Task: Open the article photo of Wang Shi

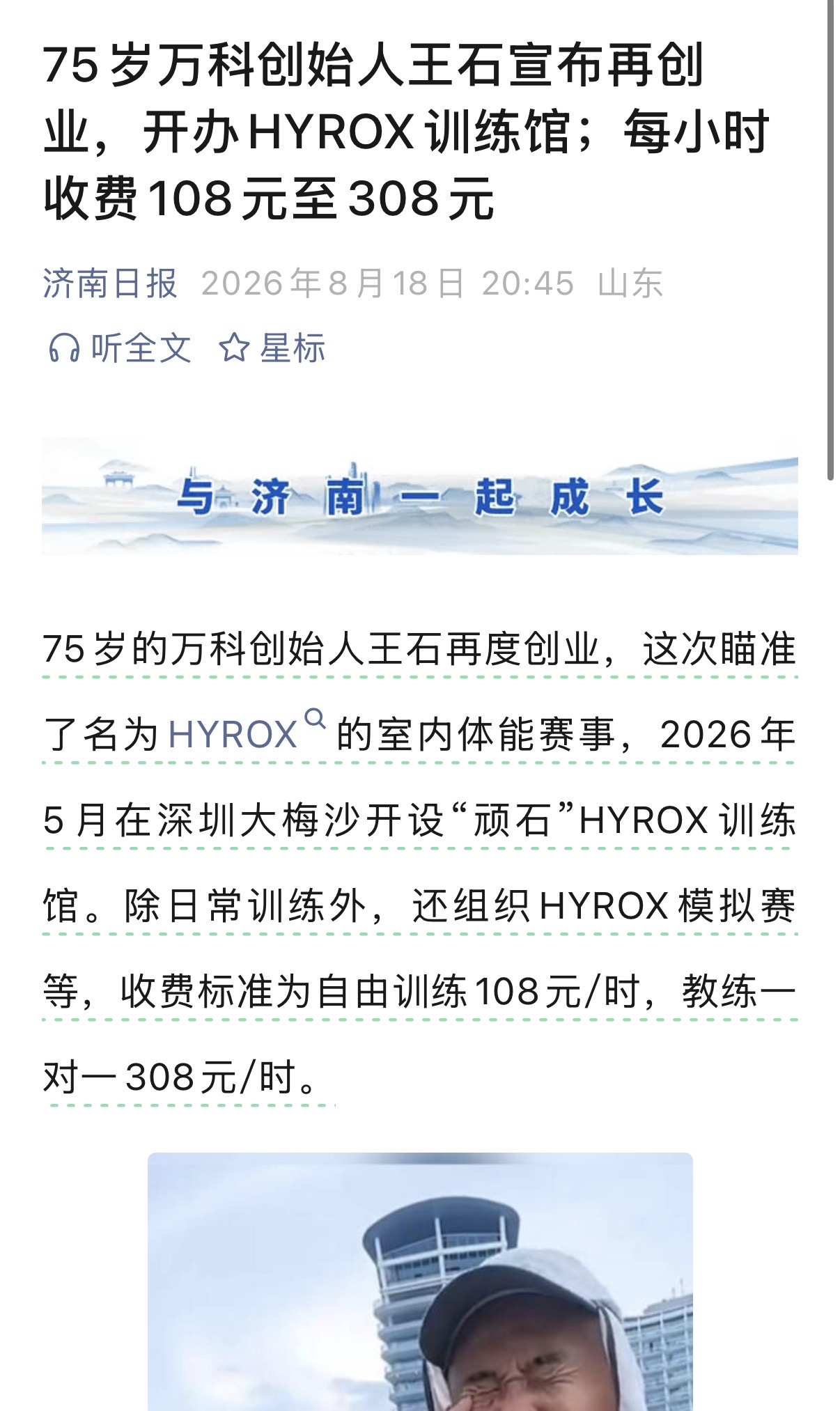Action: [420, 1281]
